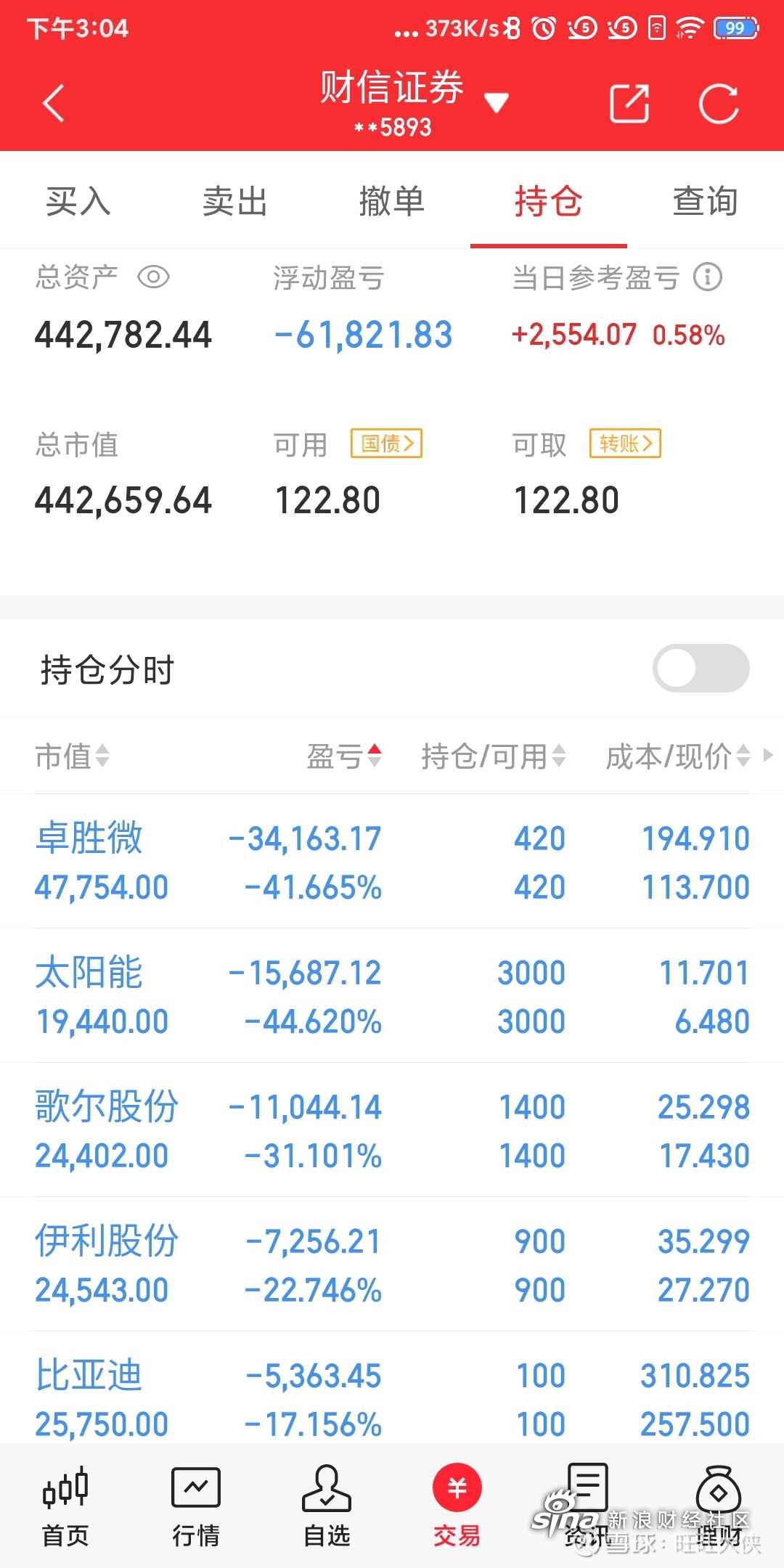
Task: Switch to the 卖出 tab
Action: click(235, 201)
